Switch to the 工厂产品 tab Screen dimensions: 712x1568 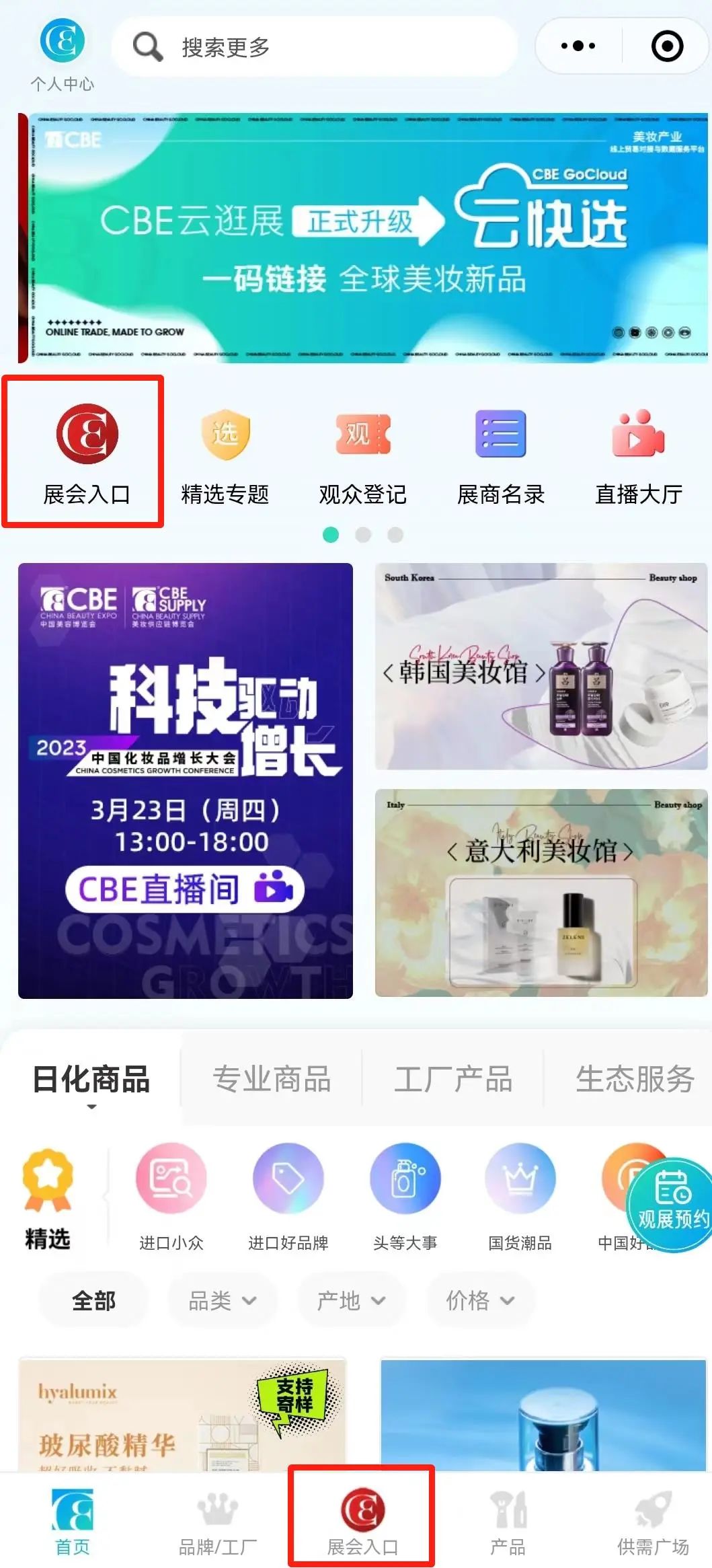454,1078
